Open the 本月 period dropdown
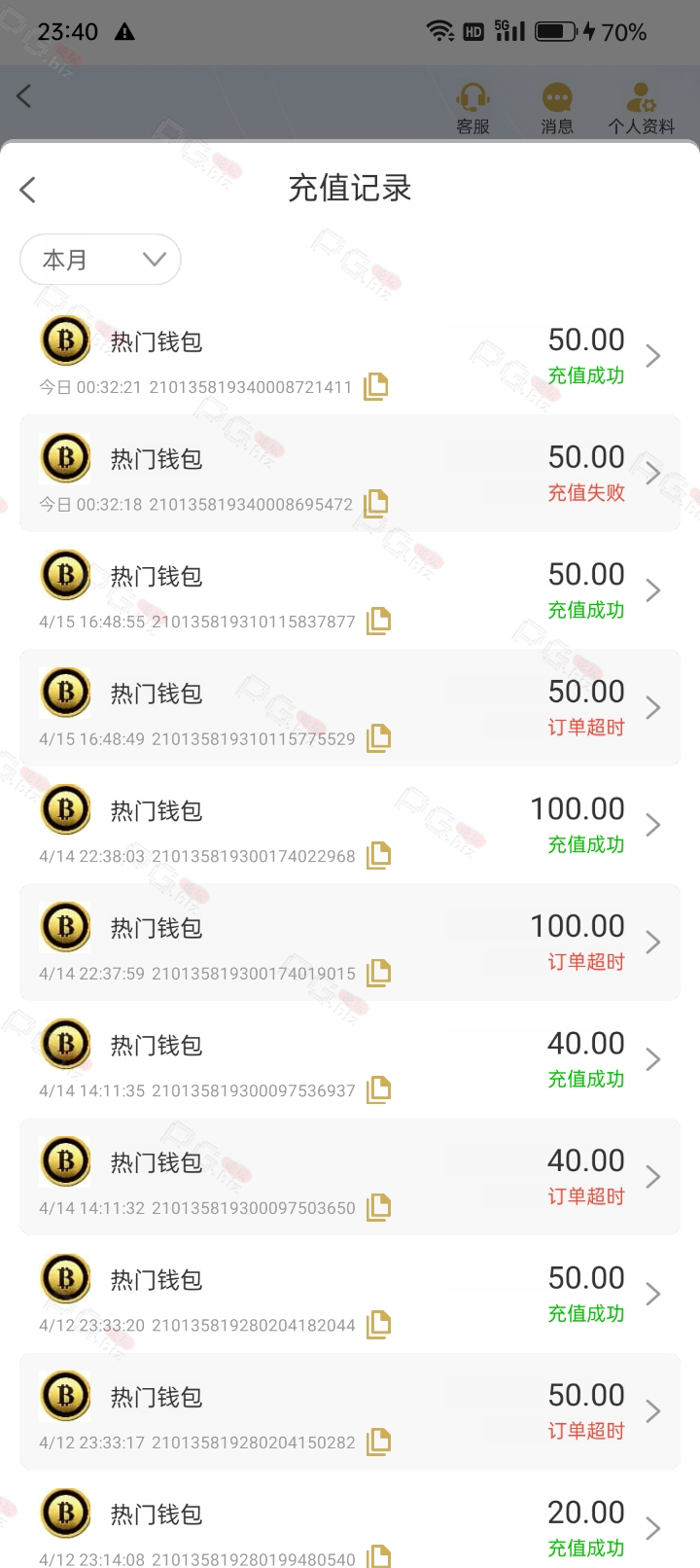This screenshot has height=1568, width=700. (x=100, y=260)
